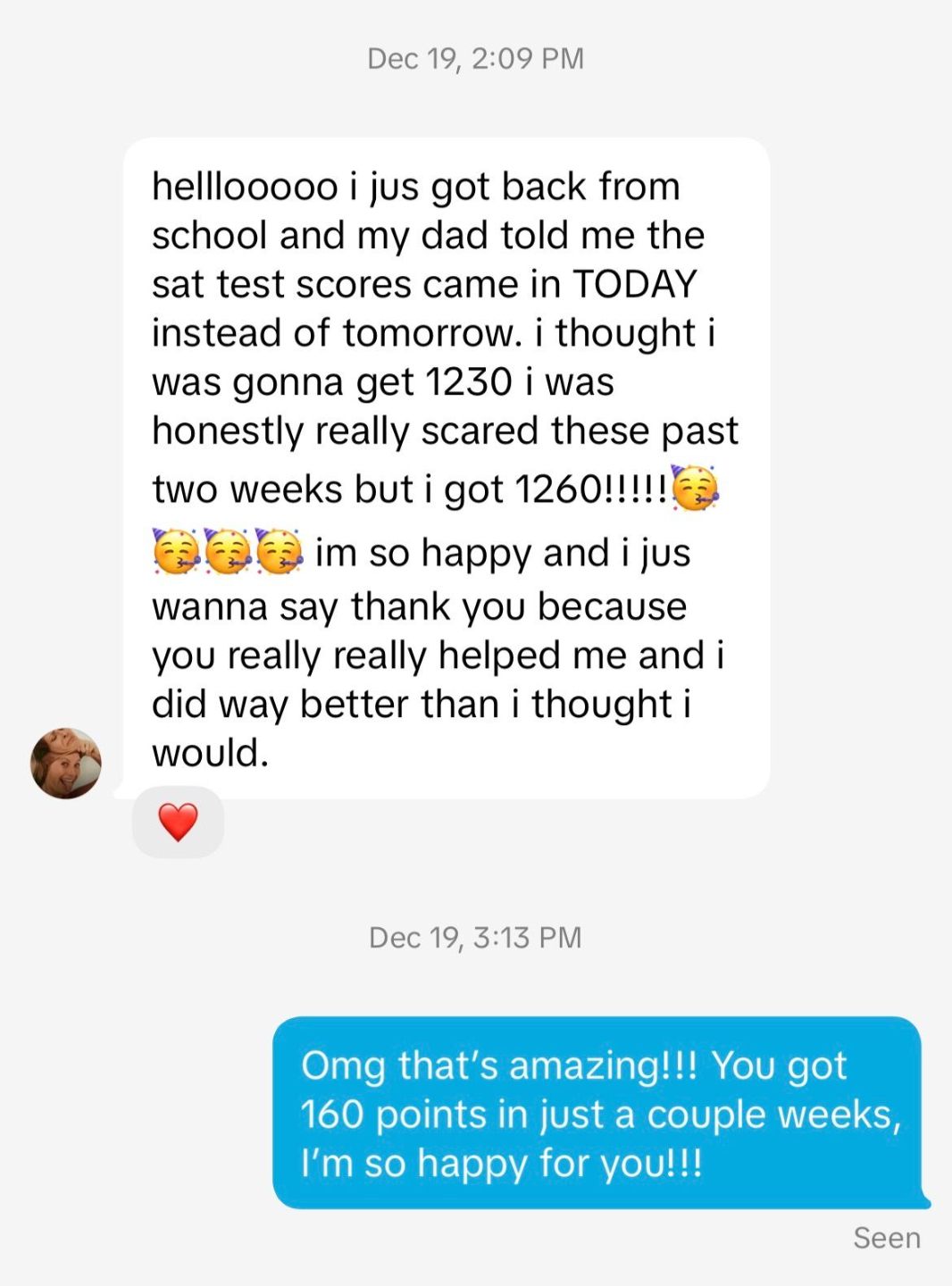The height and width of the screenshot is (1286, 952).
Task: Tap the red heart reaction under the message
Action: pyautogui.click(x=178, y=822)
